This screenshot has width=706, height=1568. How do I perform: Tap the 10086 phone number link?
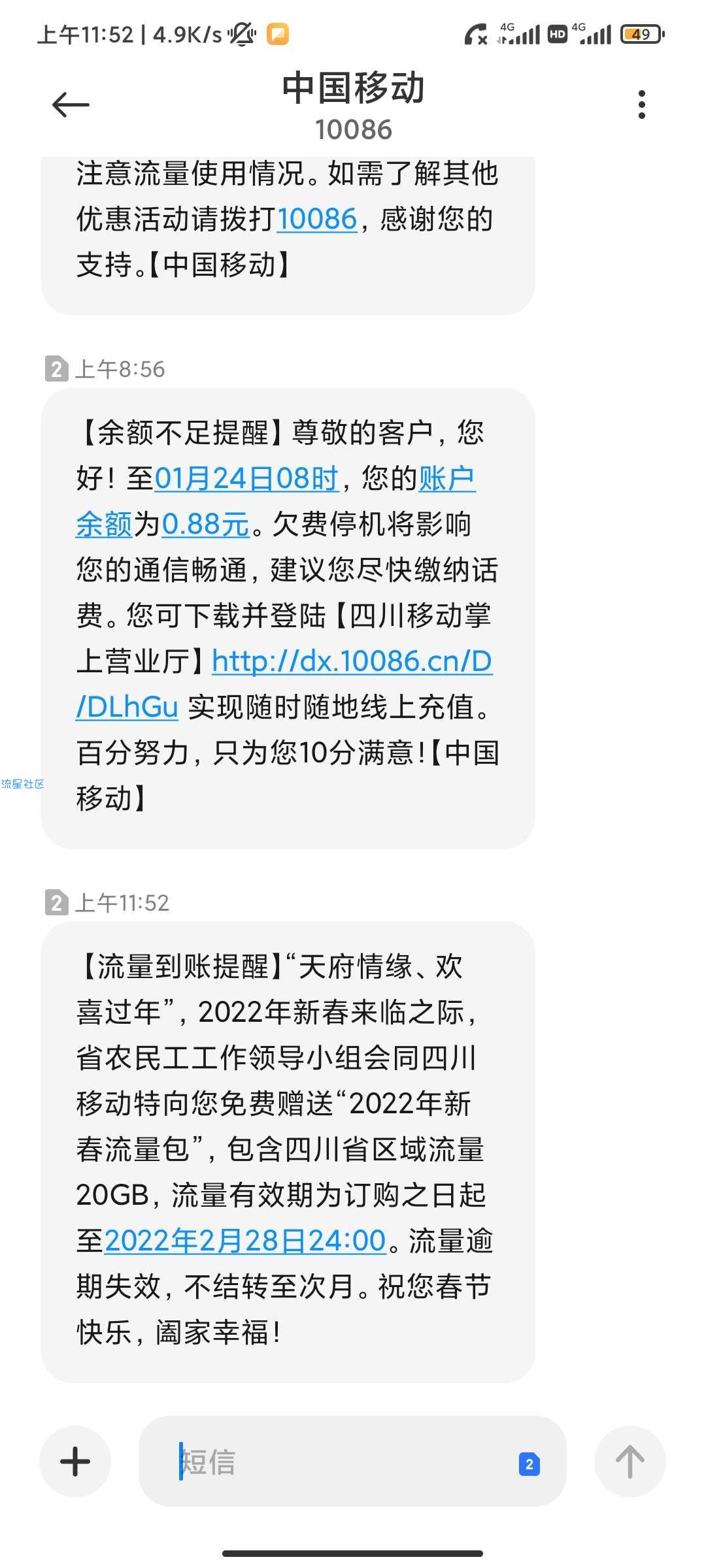click(317, 219)
